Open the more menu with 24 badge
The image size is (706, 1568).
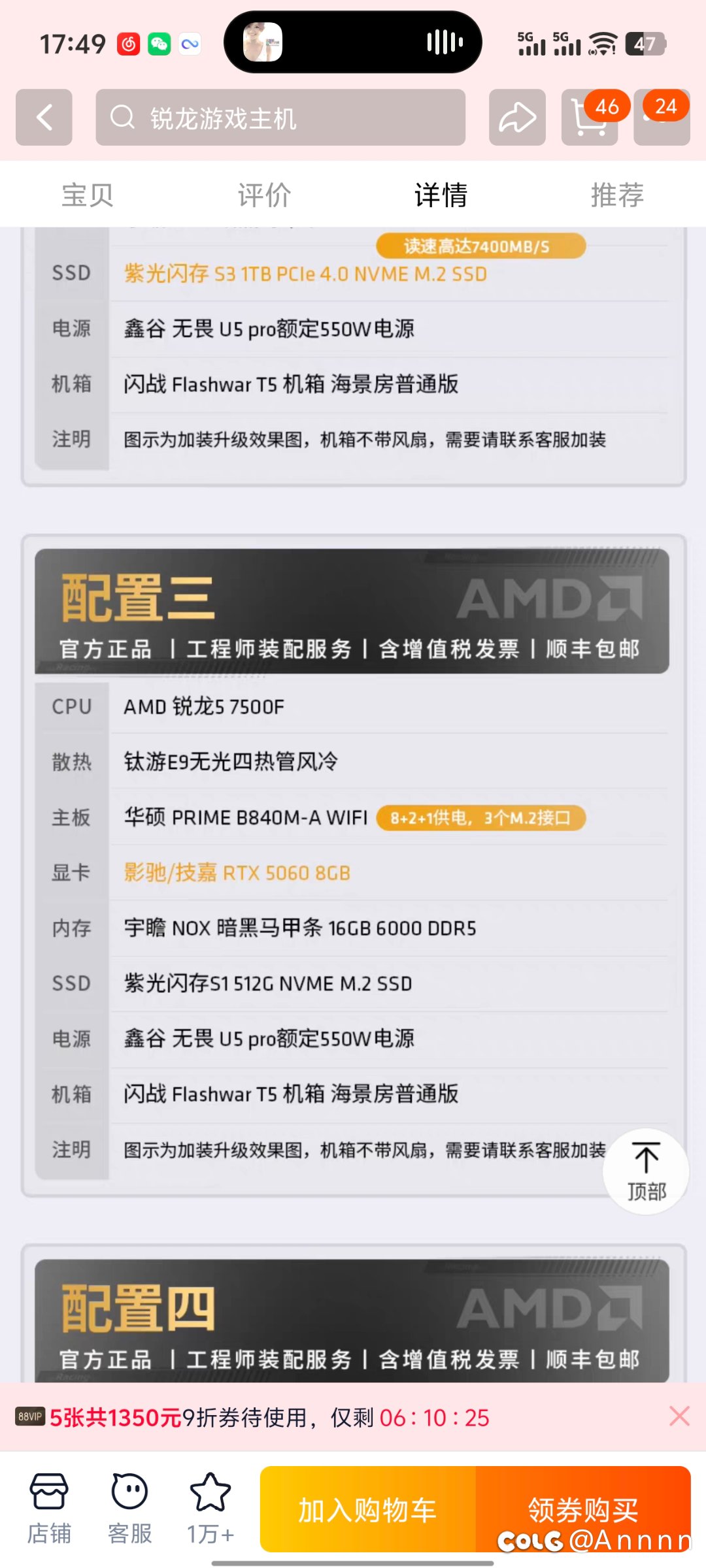[662, 118]
